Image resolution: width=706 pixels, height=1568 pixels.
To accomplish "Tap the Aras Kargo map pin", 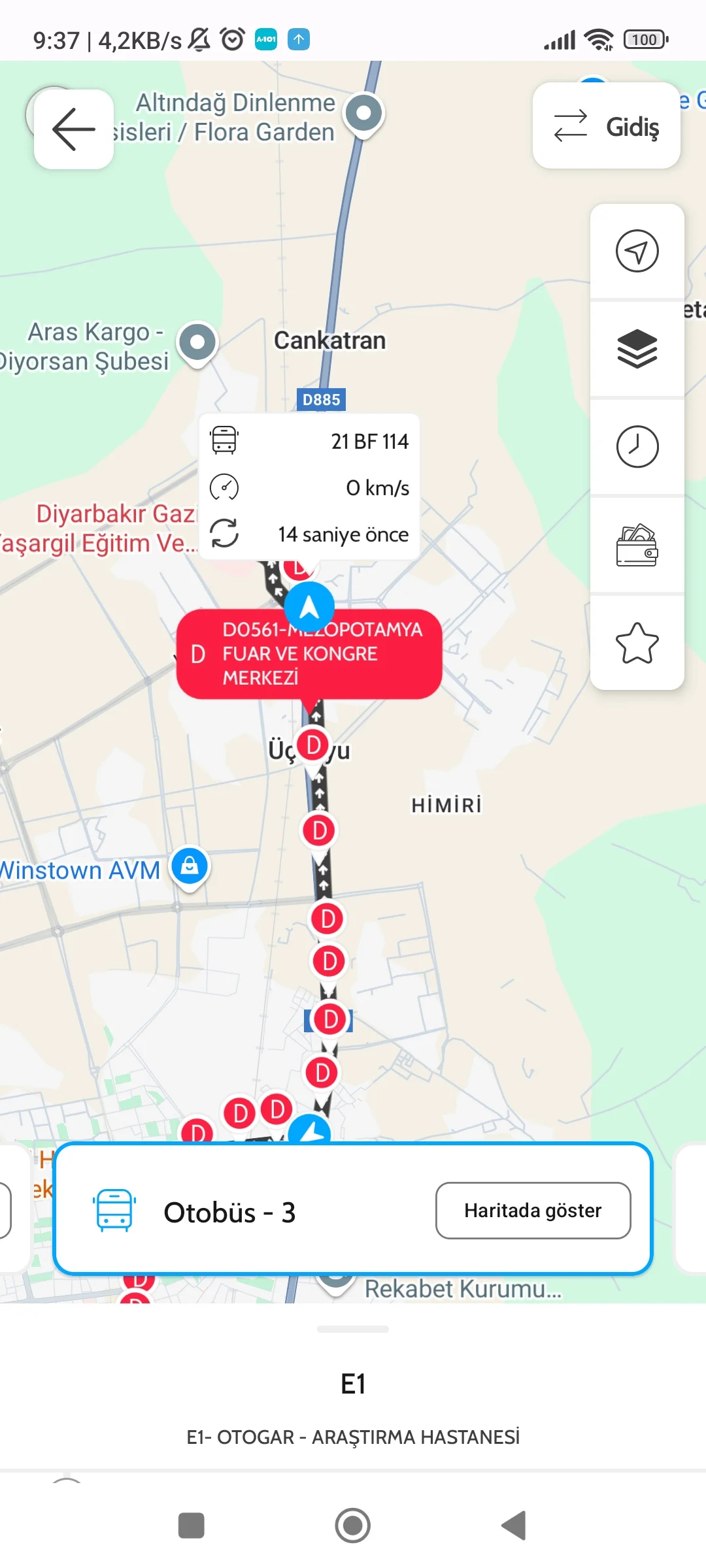I will (197, 342).
